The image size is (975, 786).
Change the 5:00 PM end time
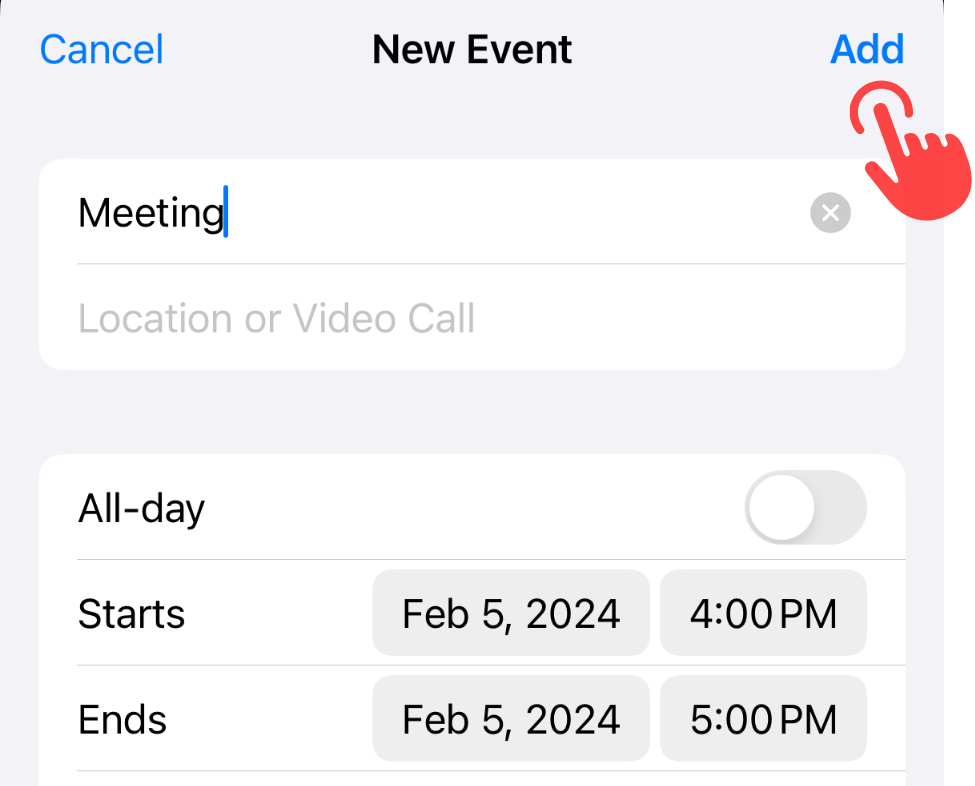[763, 719]
